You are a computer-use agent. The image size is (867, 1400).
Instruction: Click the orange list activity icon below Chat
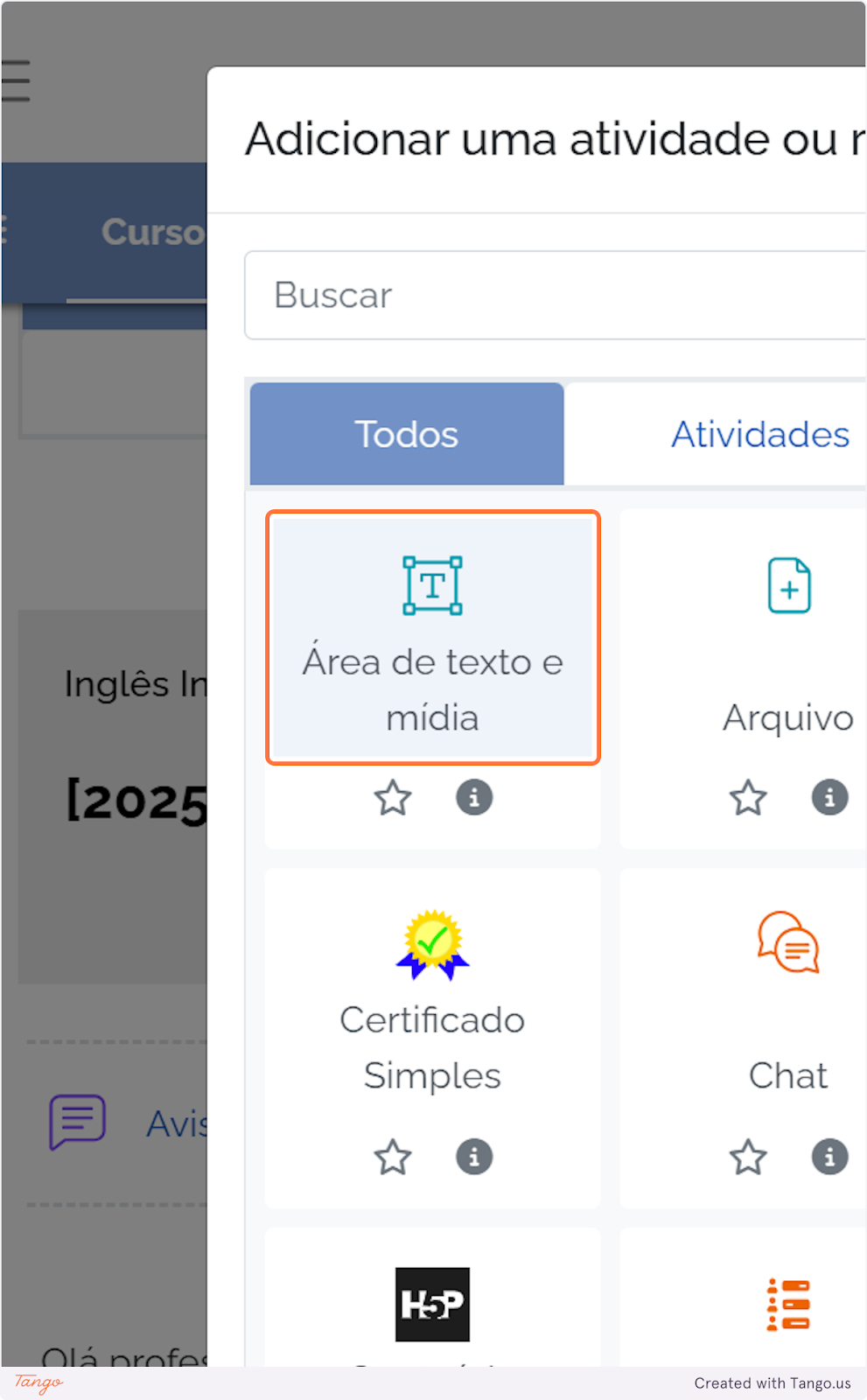(x=788, y=1303)
